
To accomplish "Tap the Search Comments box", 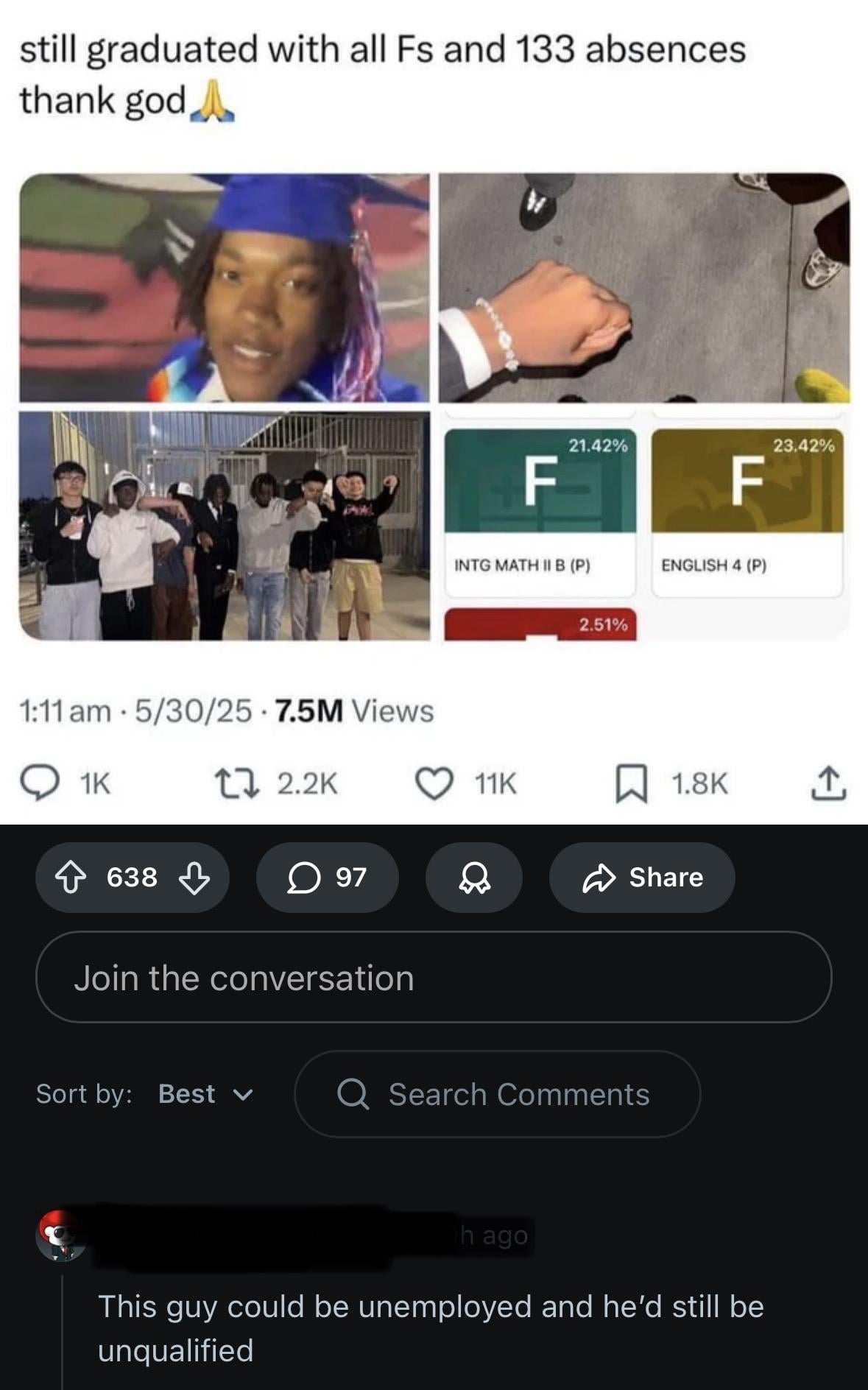I will pos(497,1094).
